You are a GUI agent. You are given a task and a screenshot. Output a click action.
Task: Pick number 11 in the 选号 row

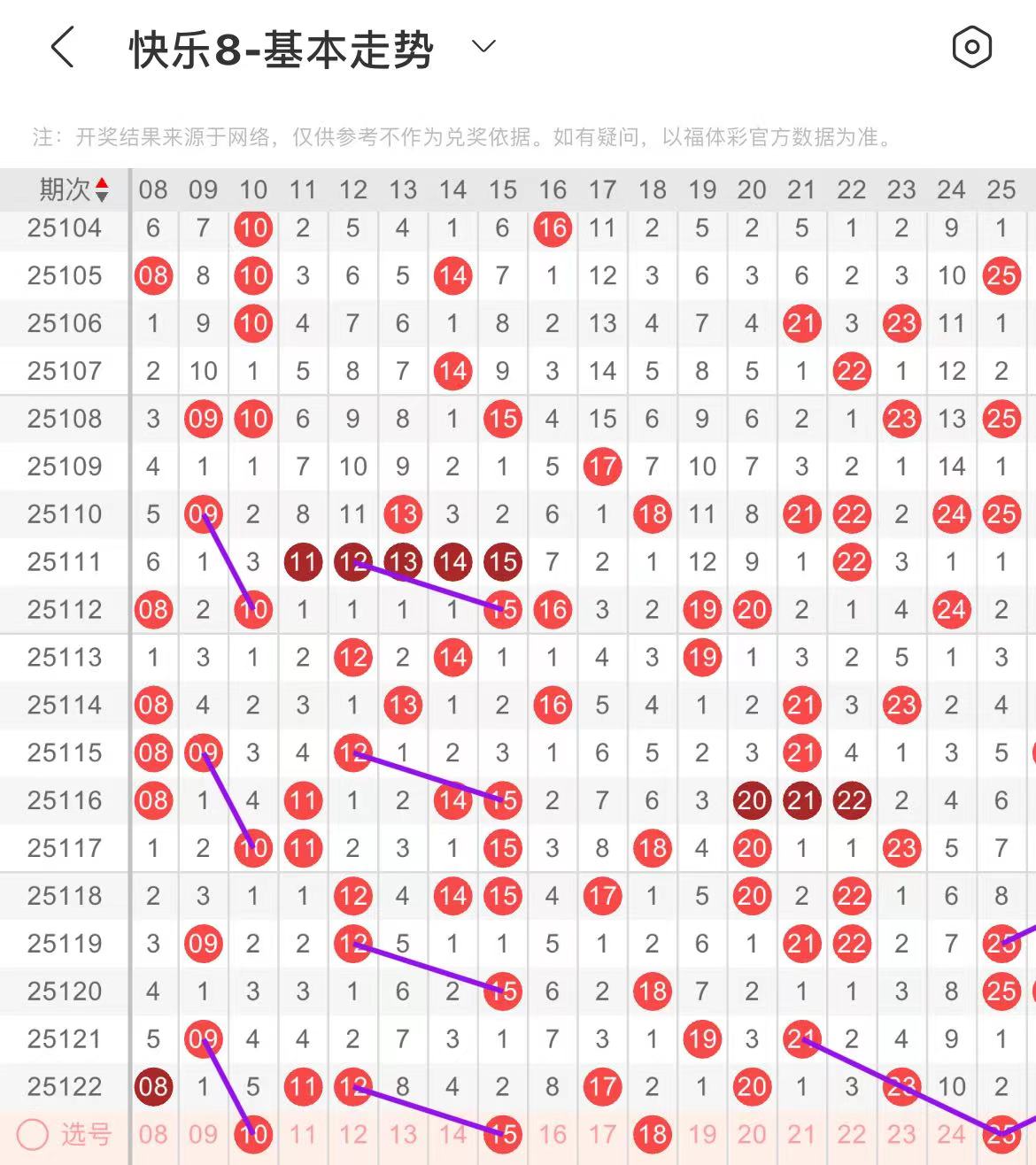[x=303, y=1134]
